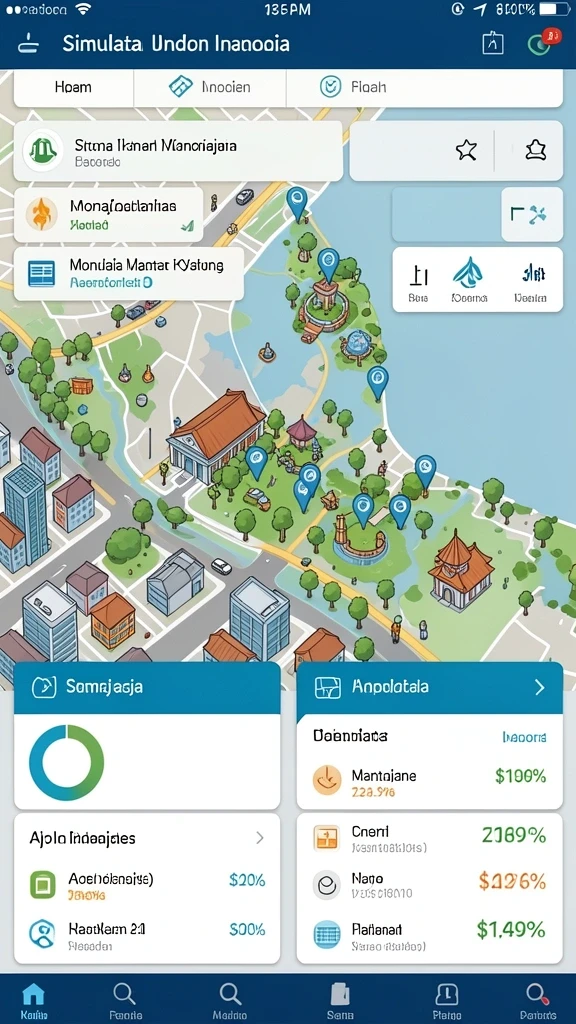Open the Mondaia Mantar Kyatung card

(129, 274)
